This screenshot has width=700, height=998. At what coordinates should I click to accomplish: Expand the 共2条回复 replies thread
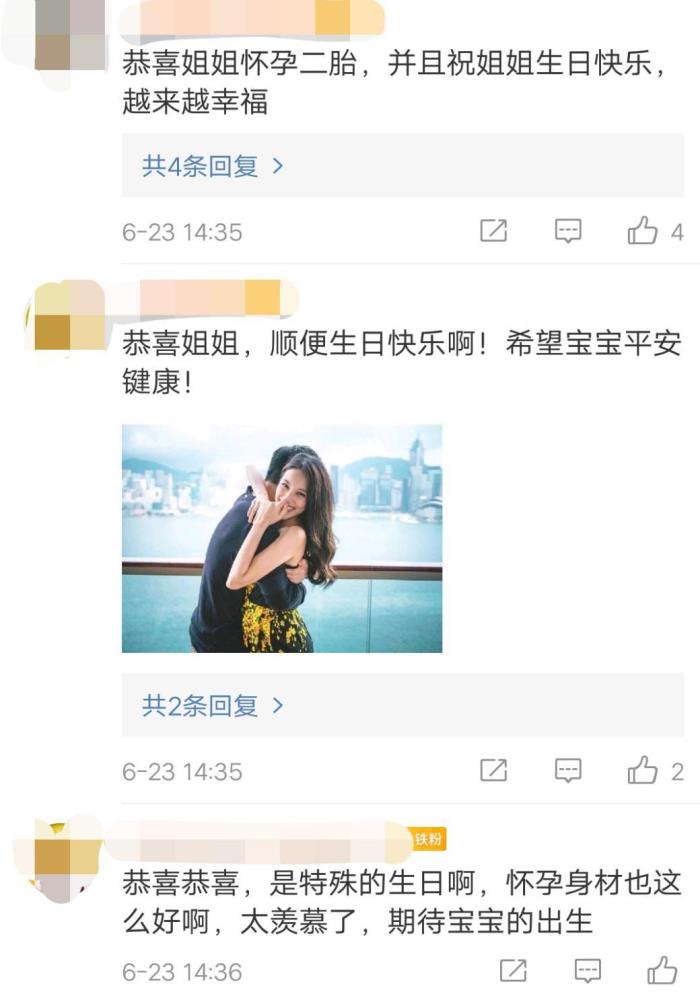click(x=212, y=706)
